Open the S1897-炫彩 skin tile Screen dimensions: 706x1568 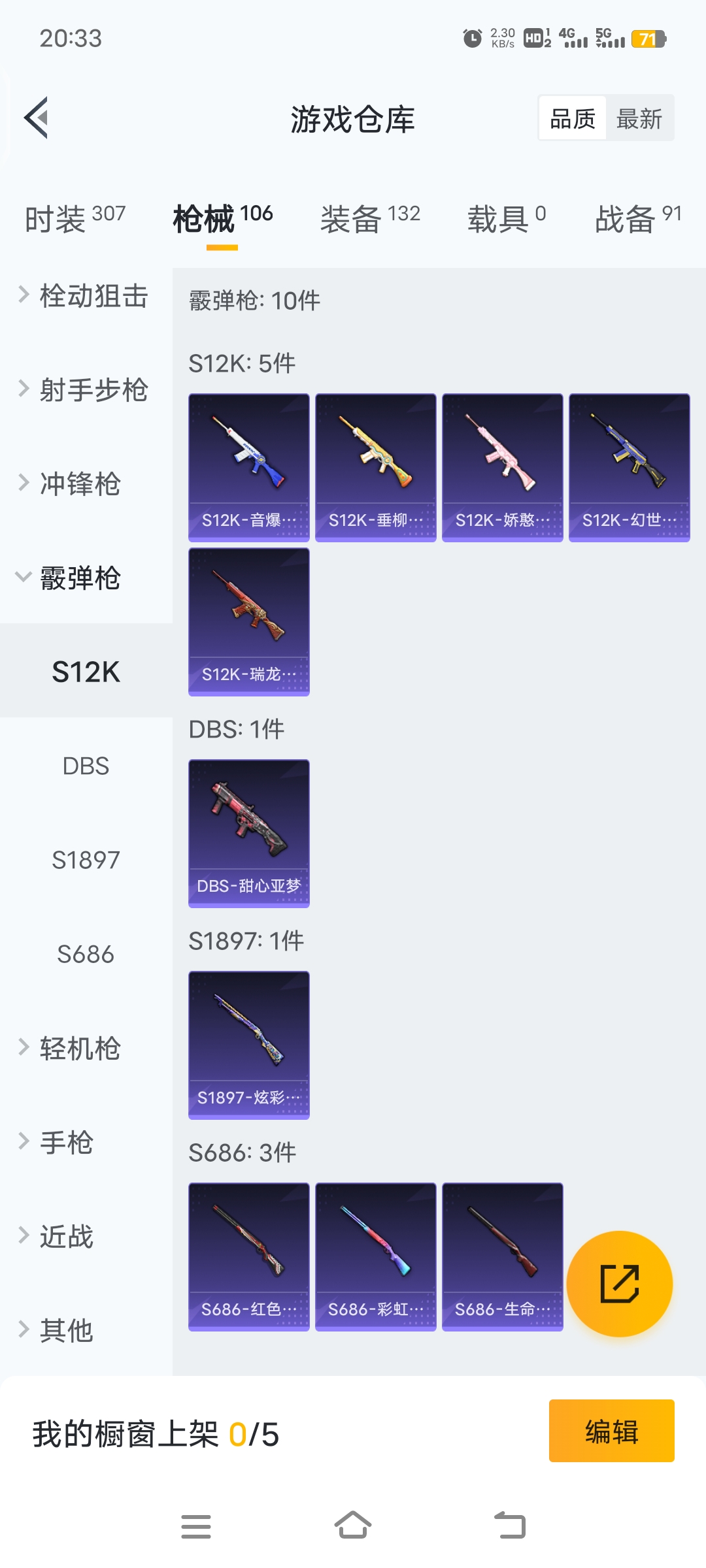click(249, 1045)
